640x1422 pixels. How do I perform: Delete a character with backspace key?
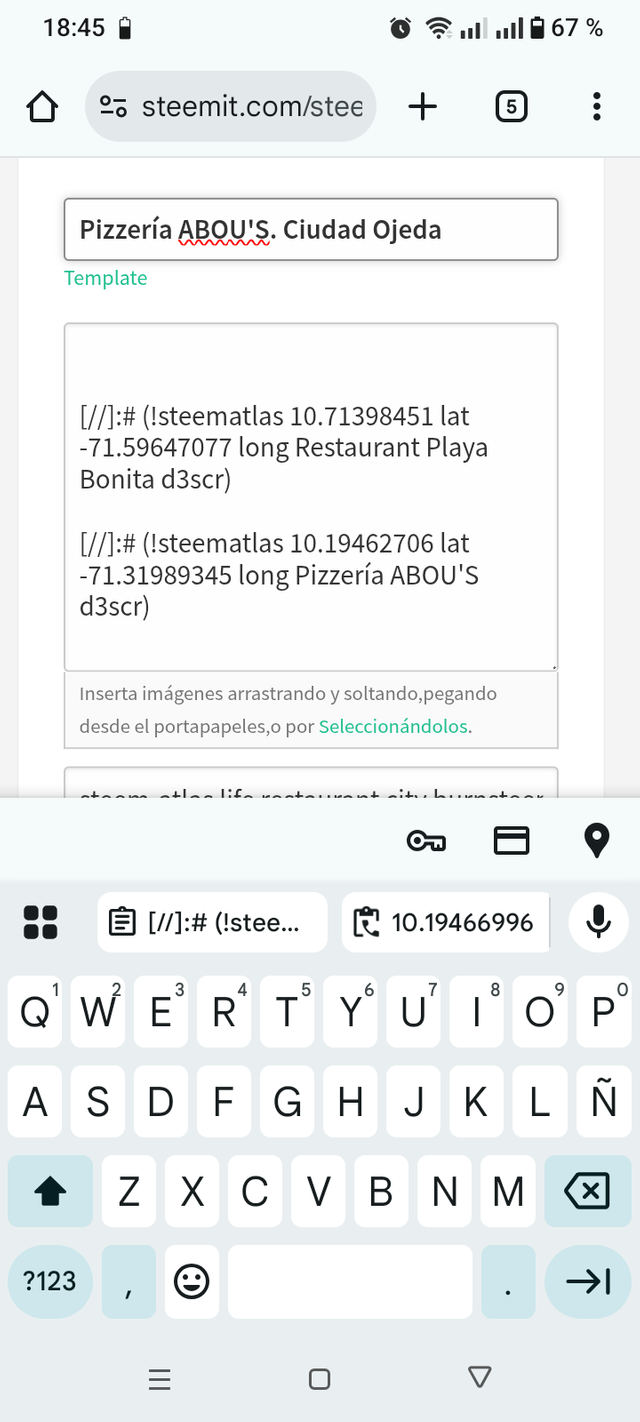(x=588, y=1191)
